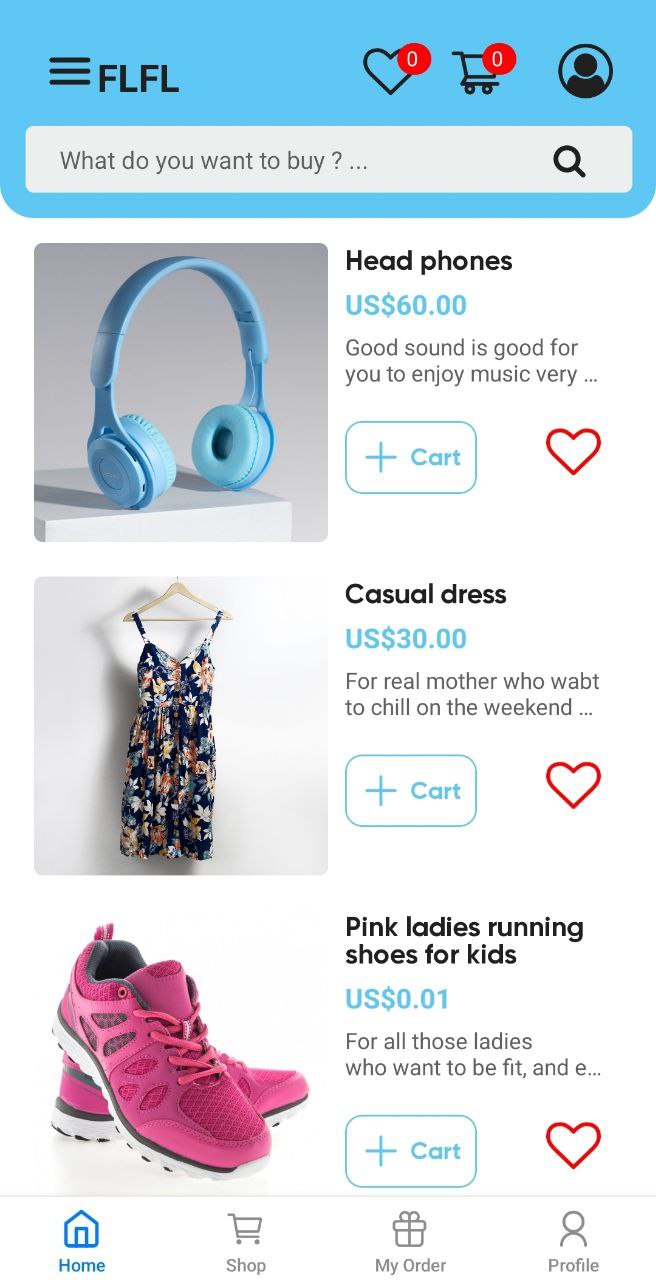Switch to the Profile tab

[574, 1241]
